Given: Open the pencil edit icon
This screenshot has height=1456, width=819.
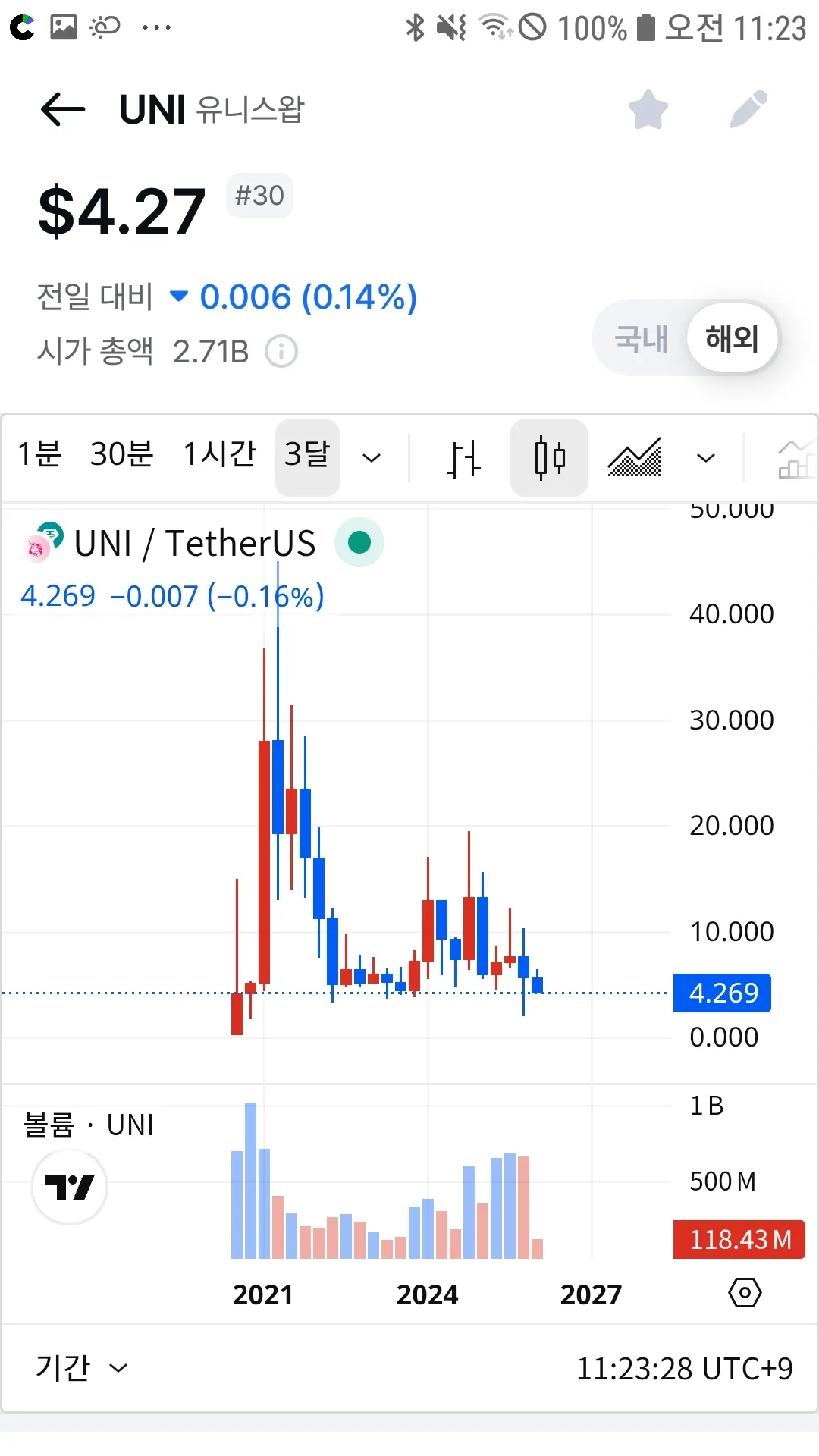Looking at the screenshot, I should click(x=748, y=110).
